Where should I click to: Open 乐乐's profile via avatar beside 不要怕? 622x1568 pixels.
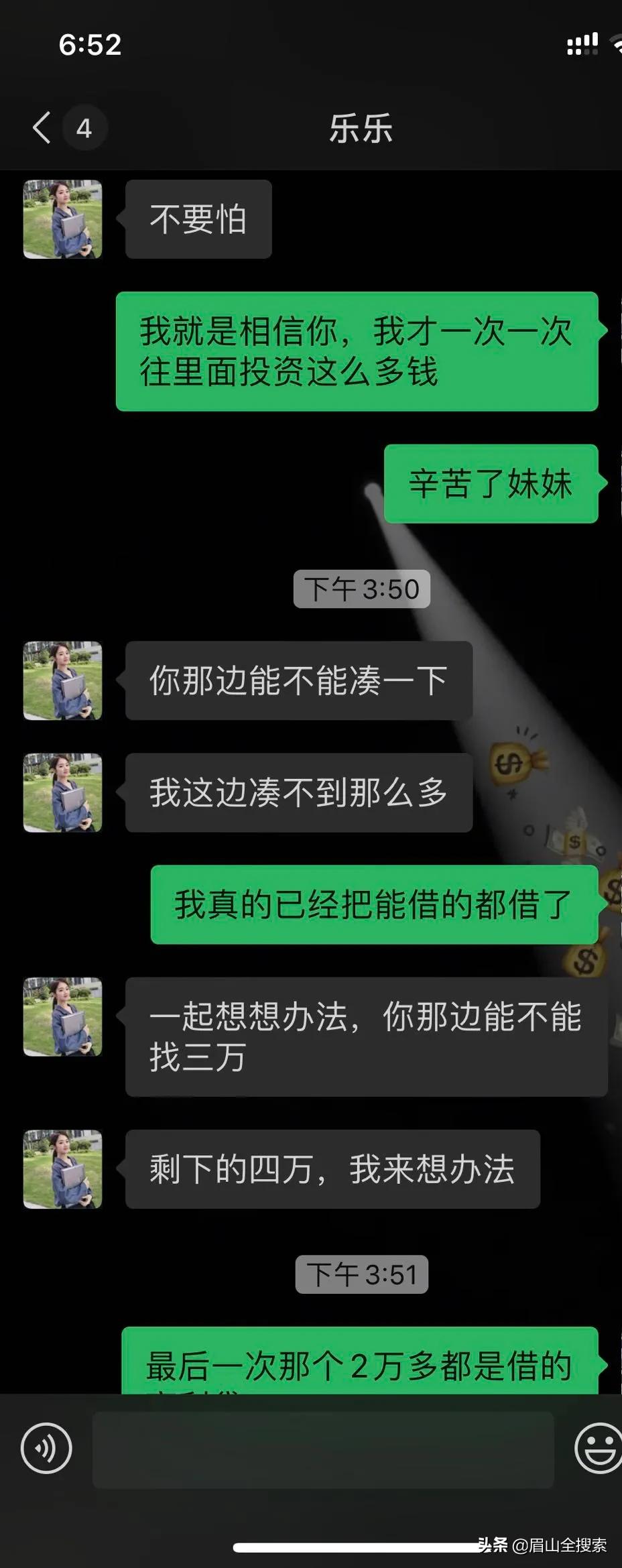[63, 219]
